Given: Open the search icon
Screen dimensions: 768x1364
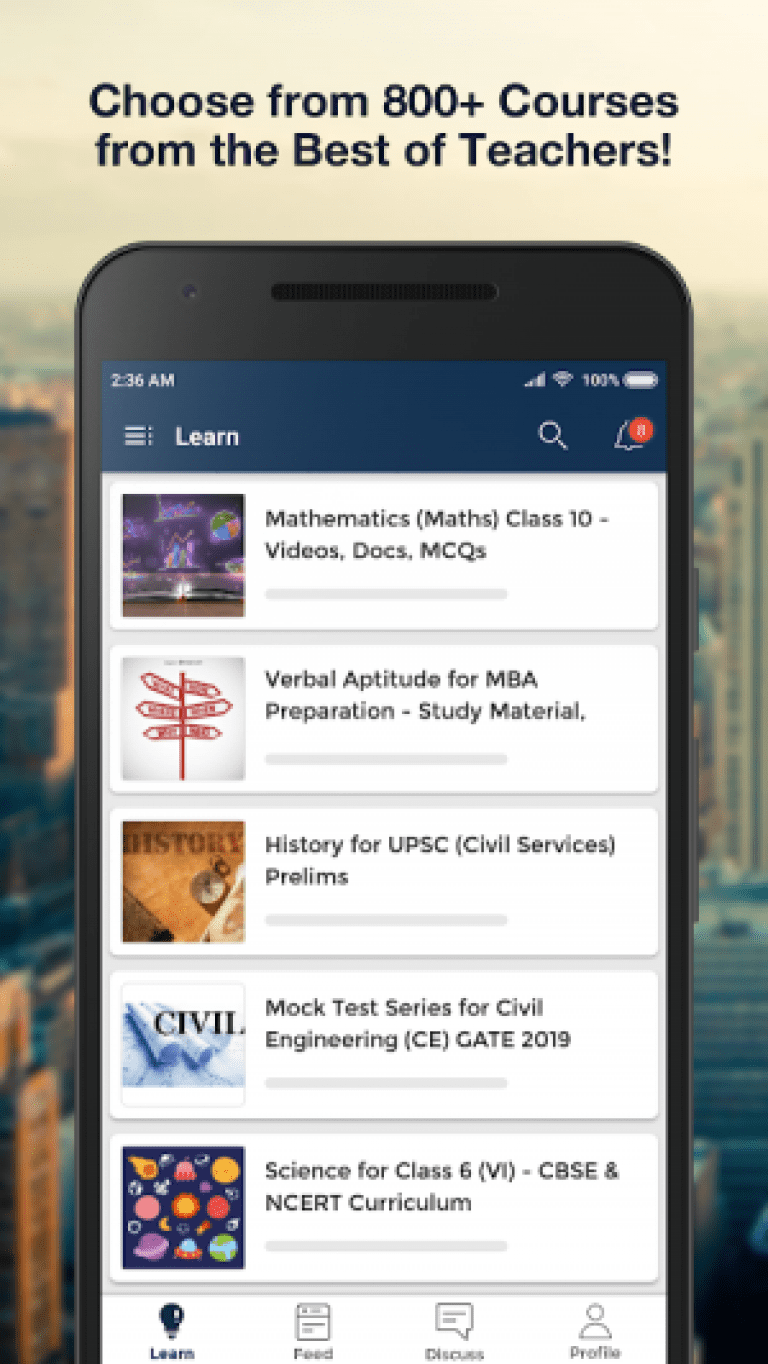Looking at the screenshot, I should pos(553,436).
